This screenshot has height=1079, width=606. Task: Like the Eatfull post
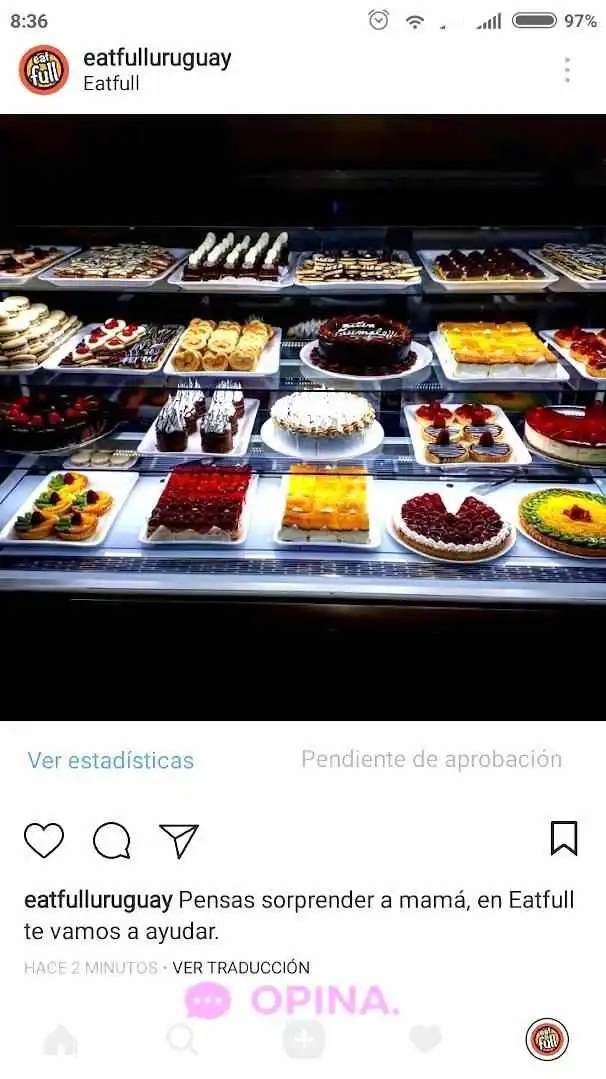click(x=44, y=840)
